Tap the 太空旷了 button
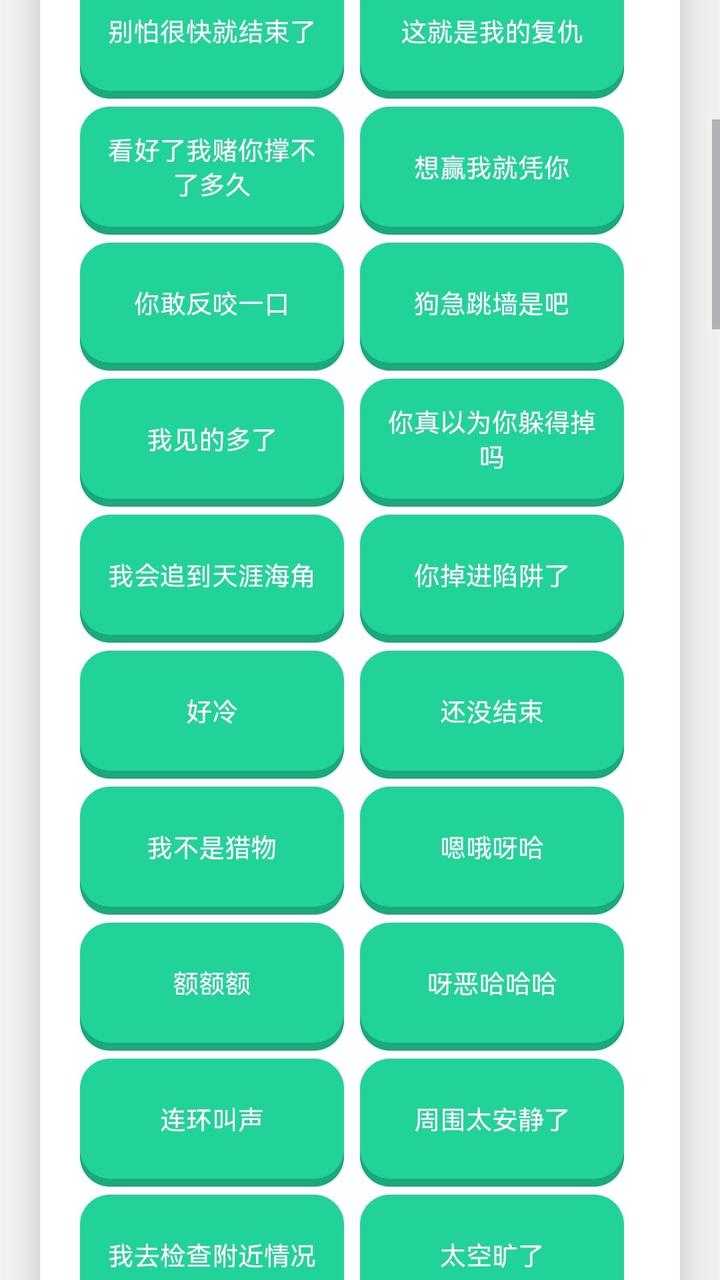The image size is (720, 1280). point(492,1245)
